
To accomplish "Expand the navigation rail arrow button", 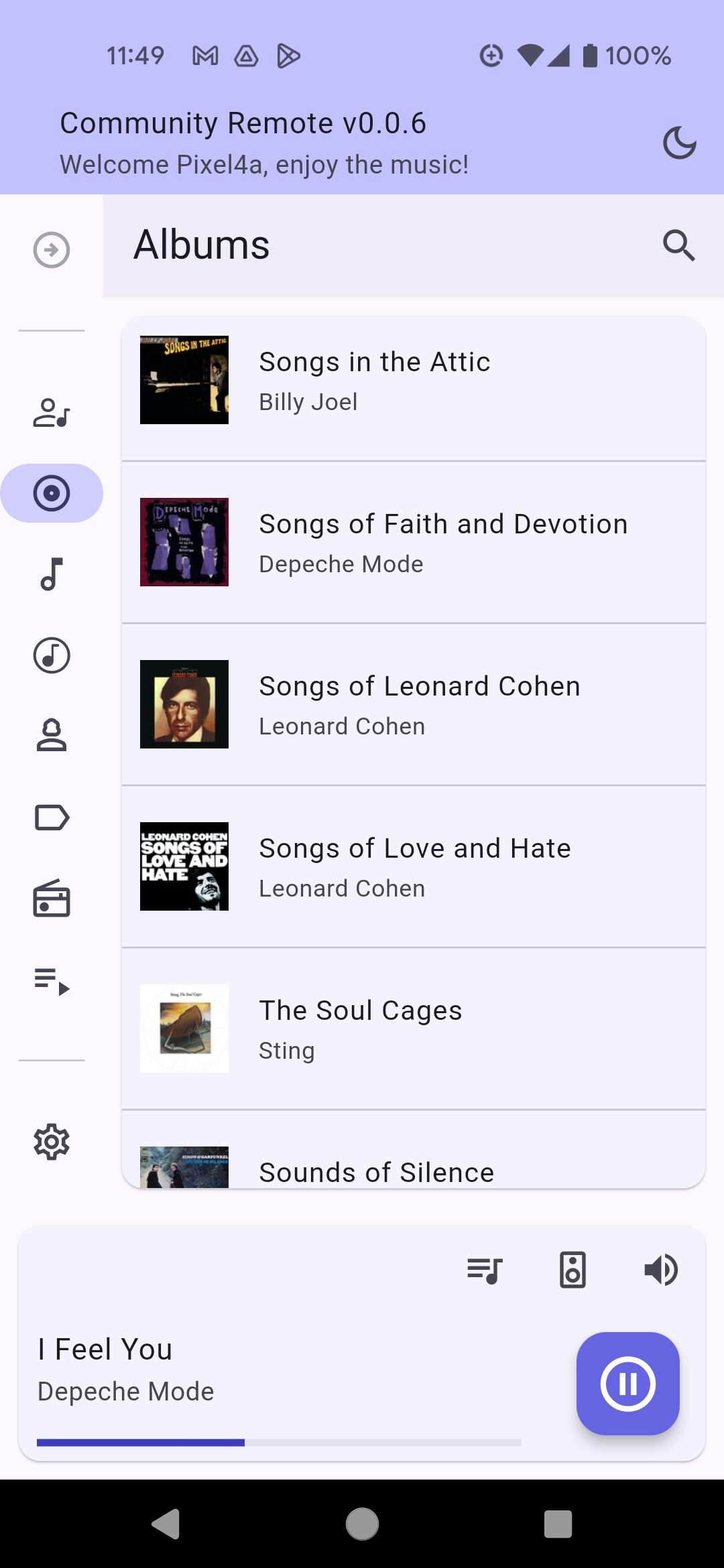I will click(x=52, y=250).
